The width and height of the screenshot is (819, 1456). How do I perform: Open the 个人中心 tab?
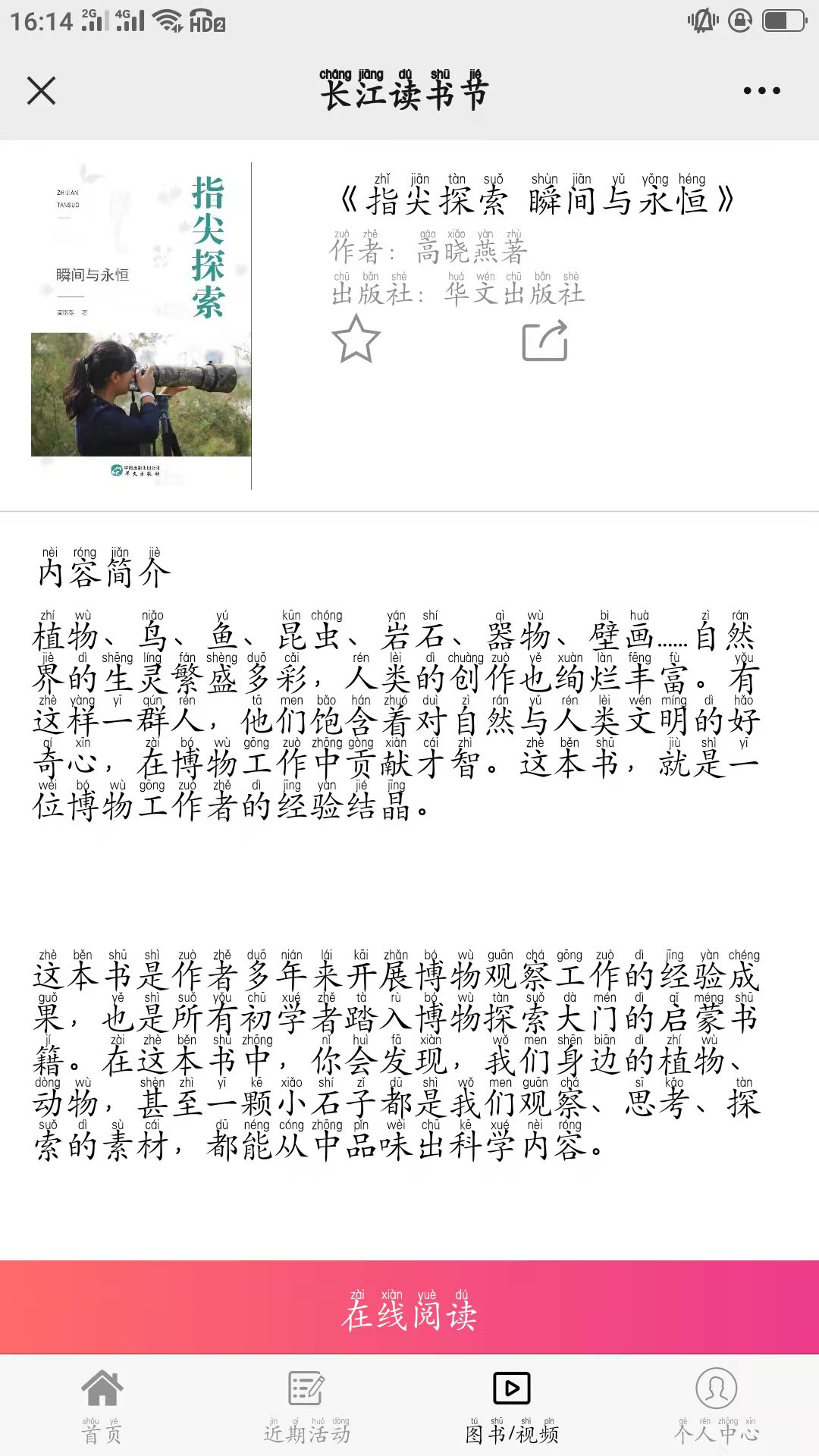717,1407
